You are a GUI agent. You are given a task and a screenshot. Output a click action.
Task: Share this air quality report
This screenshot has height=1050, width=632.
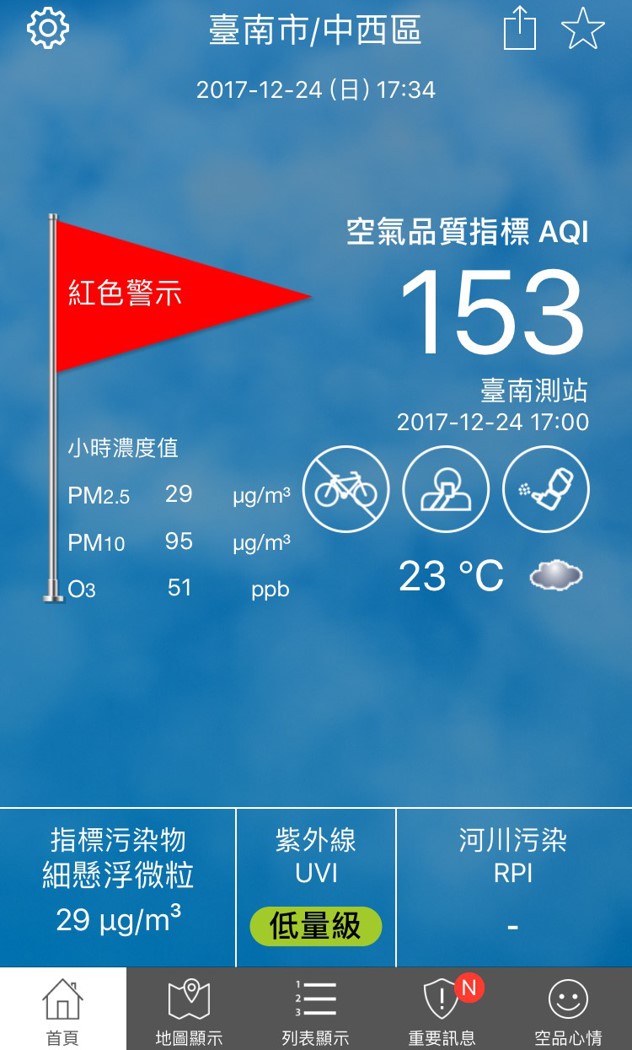click(519, 30)
